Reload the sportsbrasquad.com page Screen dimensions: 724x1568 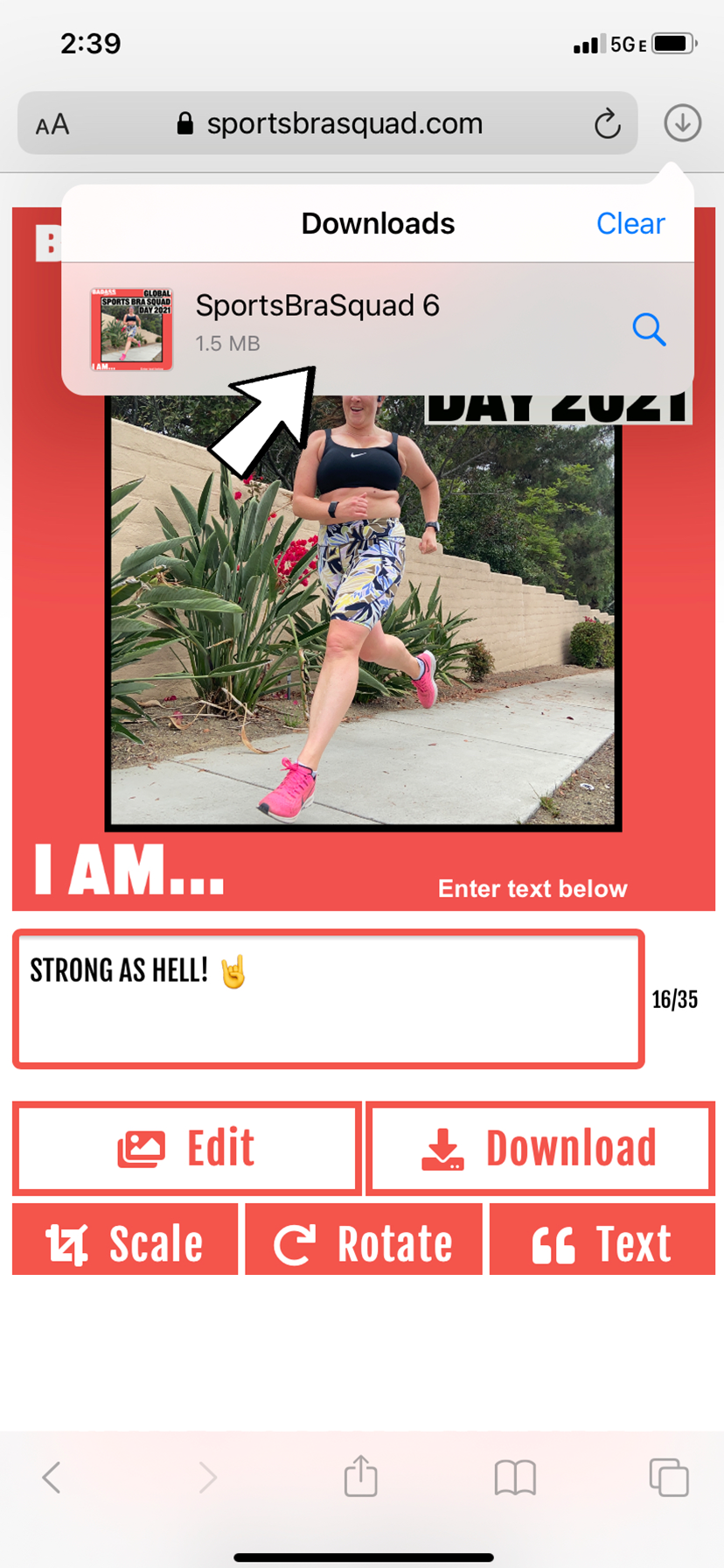pyautogui.click(x=607, y=124)
